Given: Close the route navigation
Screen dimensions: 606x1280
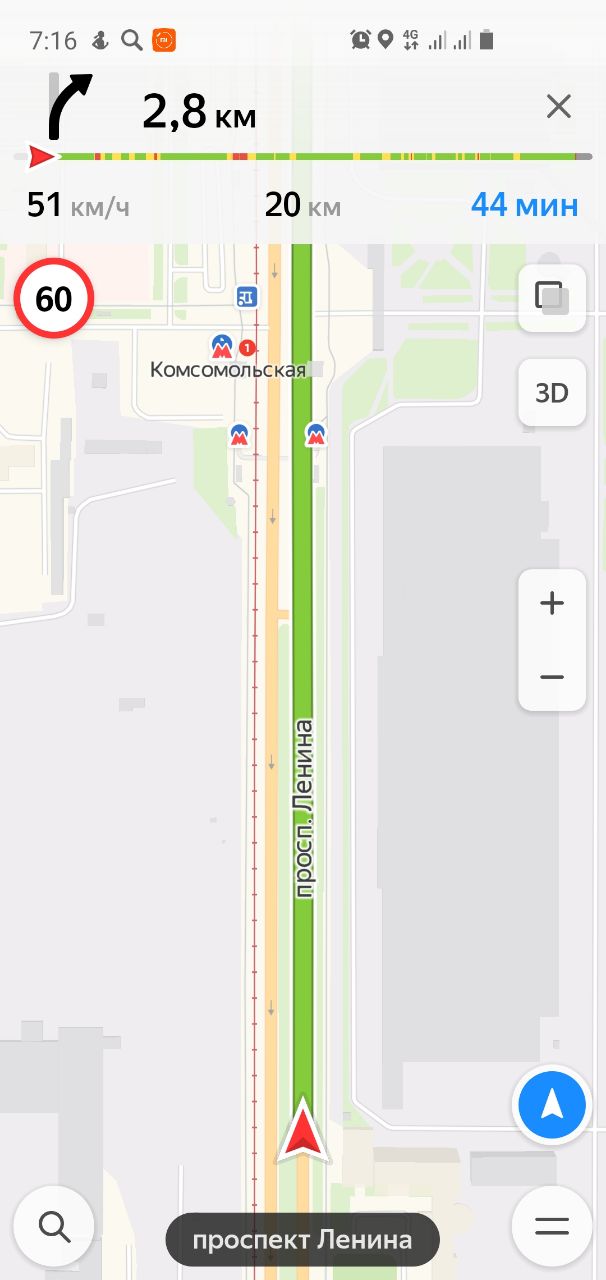Looking at the screenshot, I should pyautogui.click(x=558, y=107).
